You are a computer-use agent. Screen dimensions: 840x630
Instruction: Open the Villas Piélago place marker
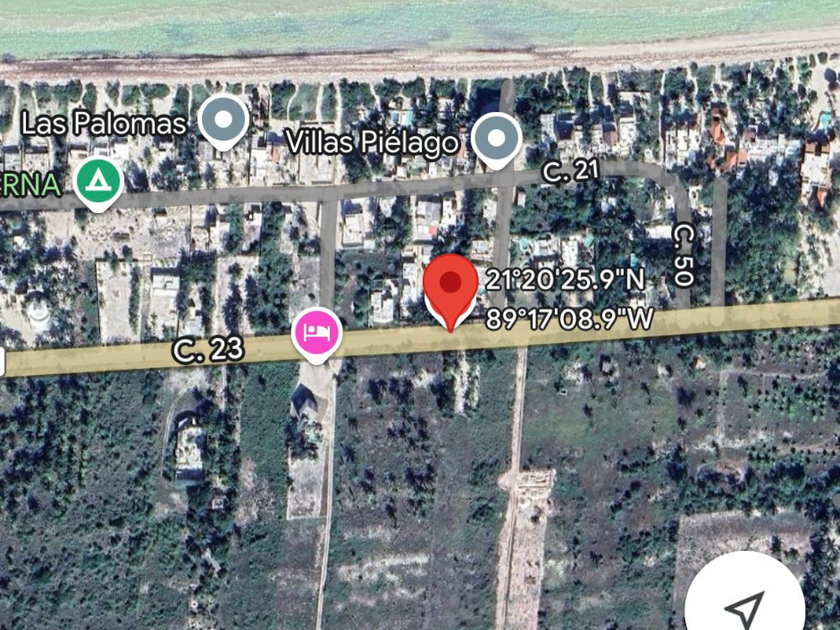click(x=496, y=139)
